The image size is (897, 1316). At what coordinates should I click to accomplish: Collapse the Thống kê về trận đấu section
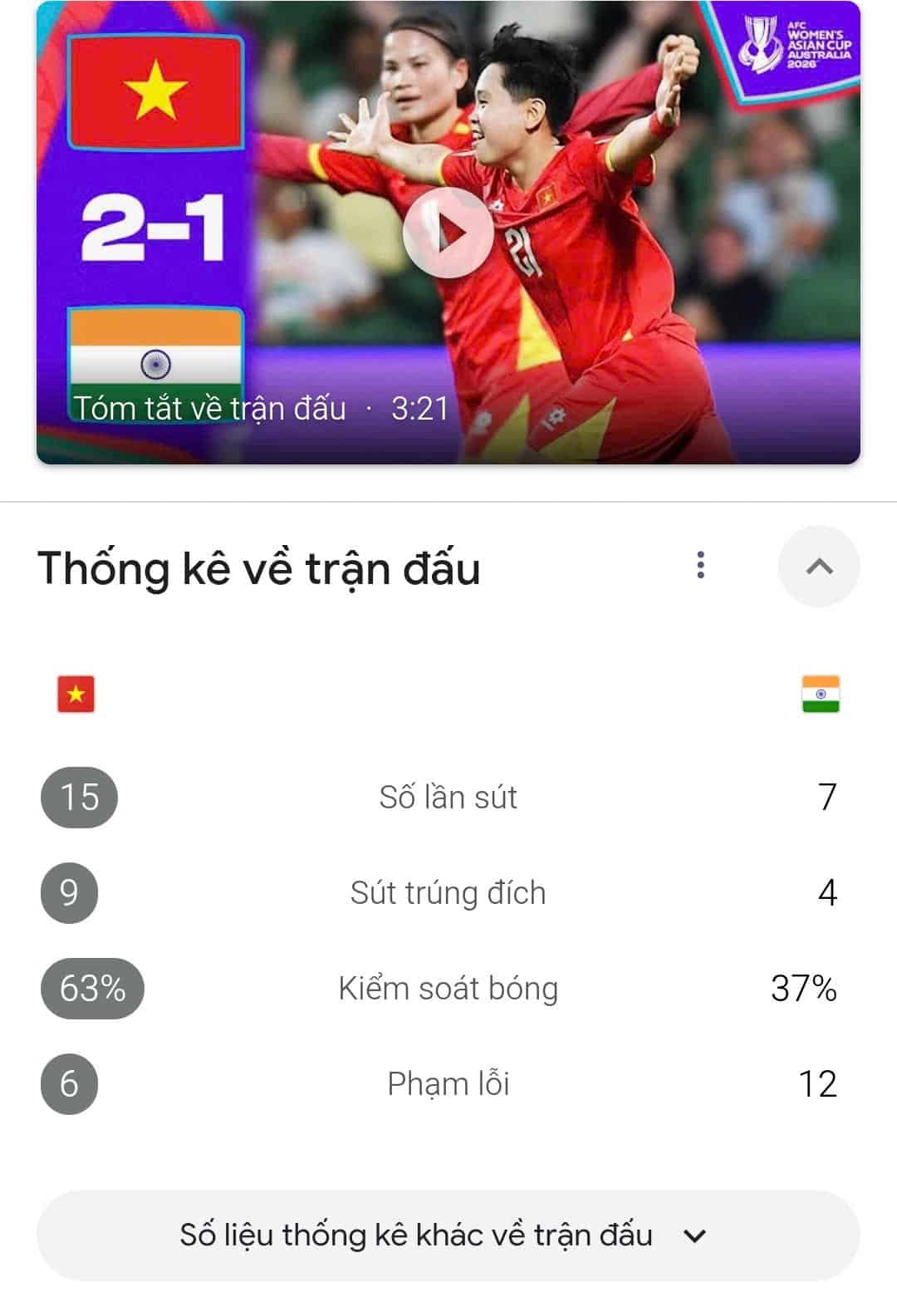pyautogui.click(x=819, y=567)
